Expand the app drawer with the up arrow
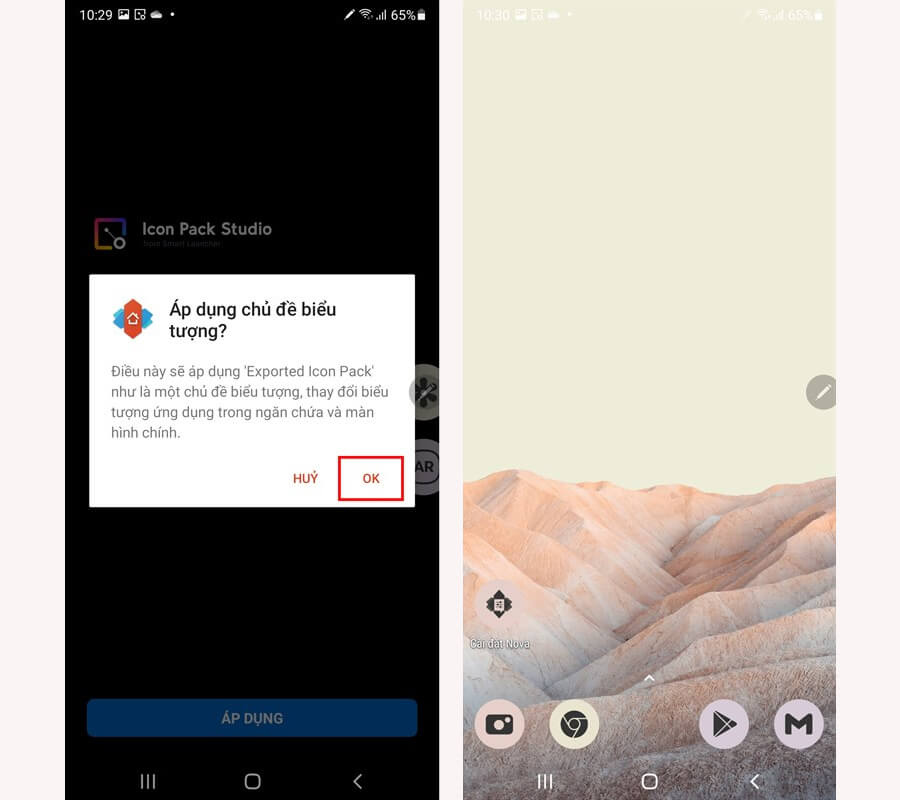 tap(649, 678)
